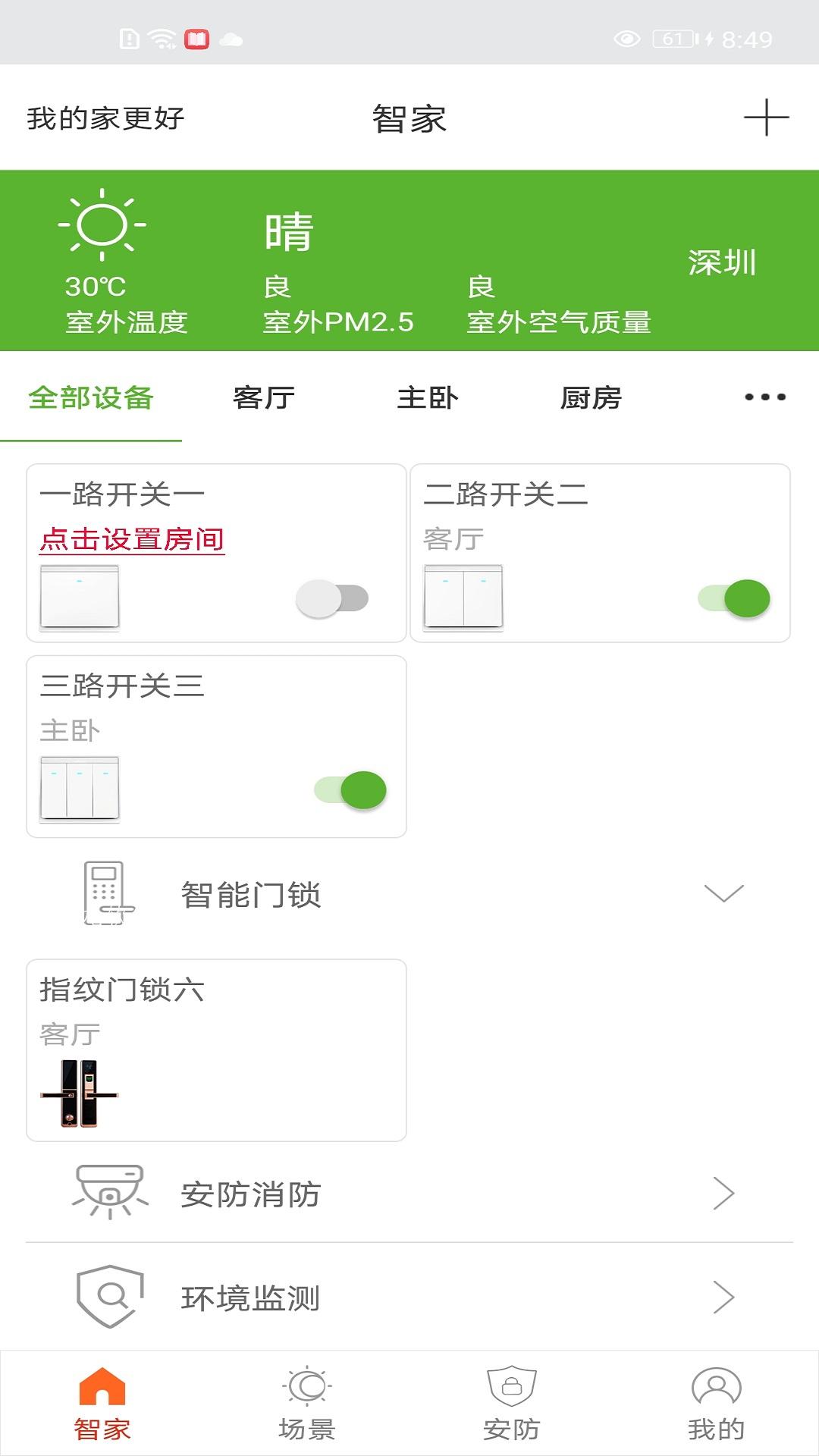Tap the plus icon to add device
This screenshot has width=819, height=1456.
[x=766, y=118]
